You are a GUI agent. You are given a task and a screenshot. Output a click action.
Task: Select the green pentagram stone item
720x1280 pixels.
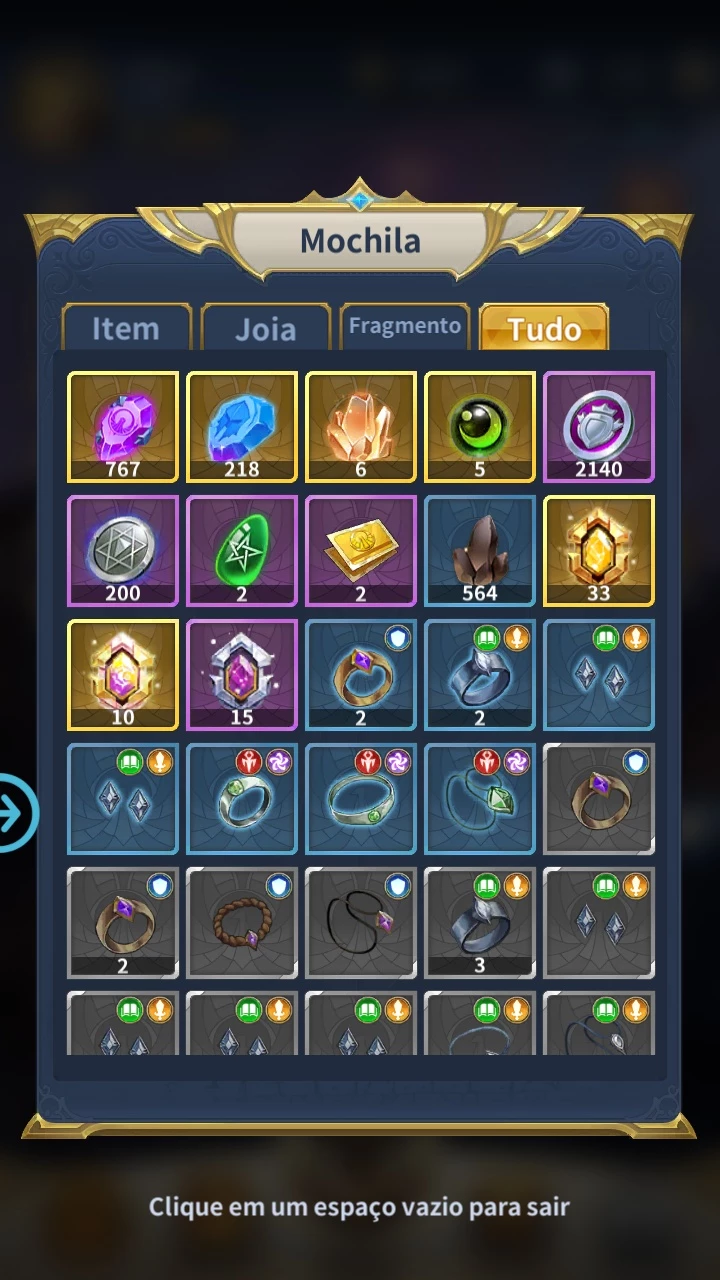click(x=242, y=551)
